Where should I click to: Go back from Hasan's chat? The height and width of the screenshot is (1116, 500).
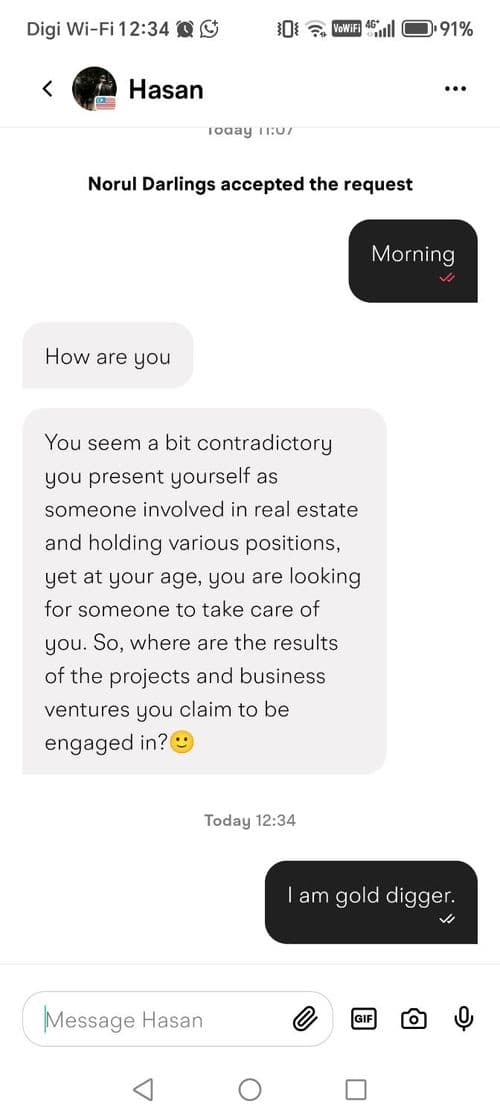coord(48,89)
